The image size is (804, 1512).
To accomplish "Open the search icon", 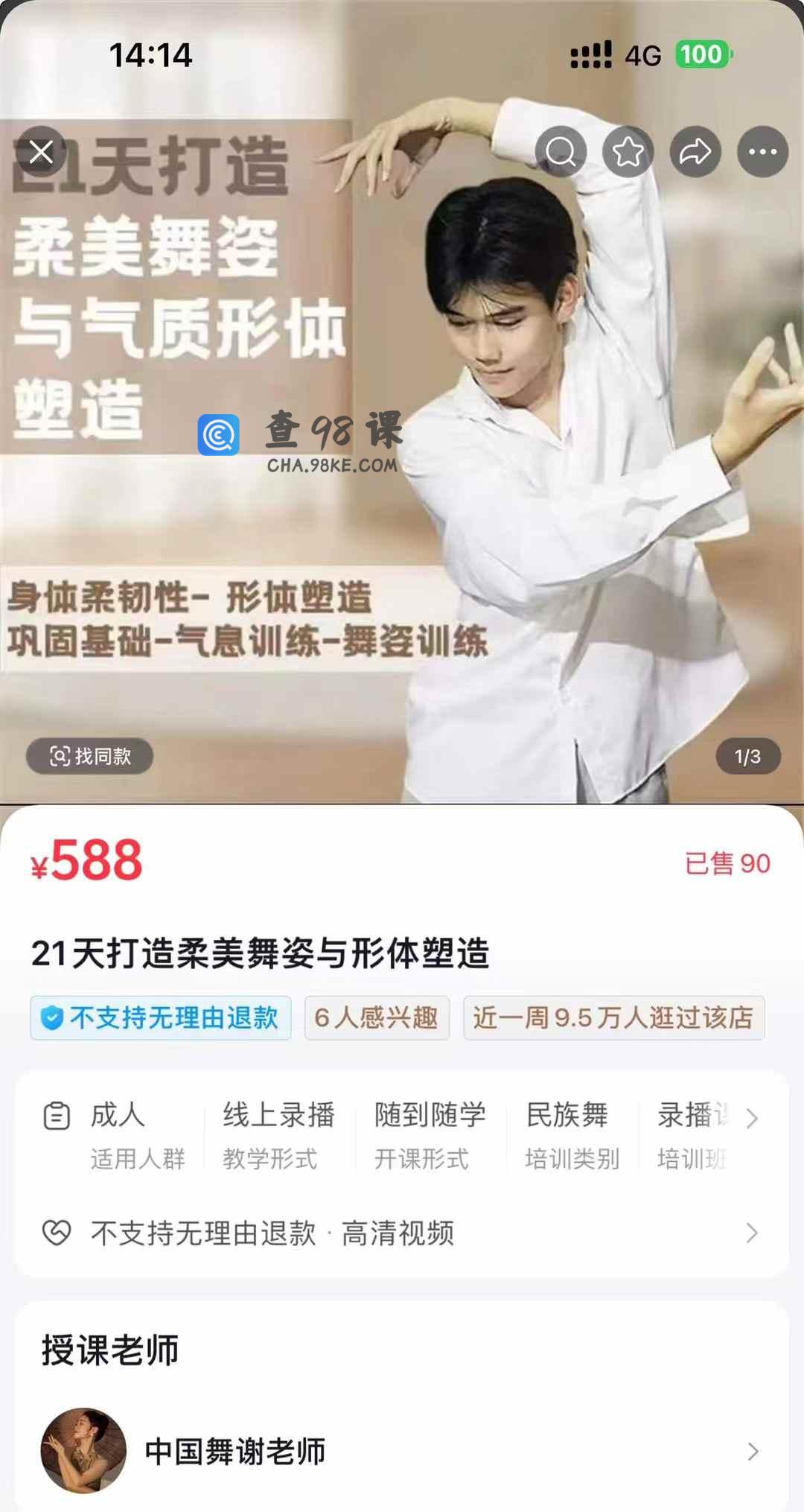I will [561, 152].
